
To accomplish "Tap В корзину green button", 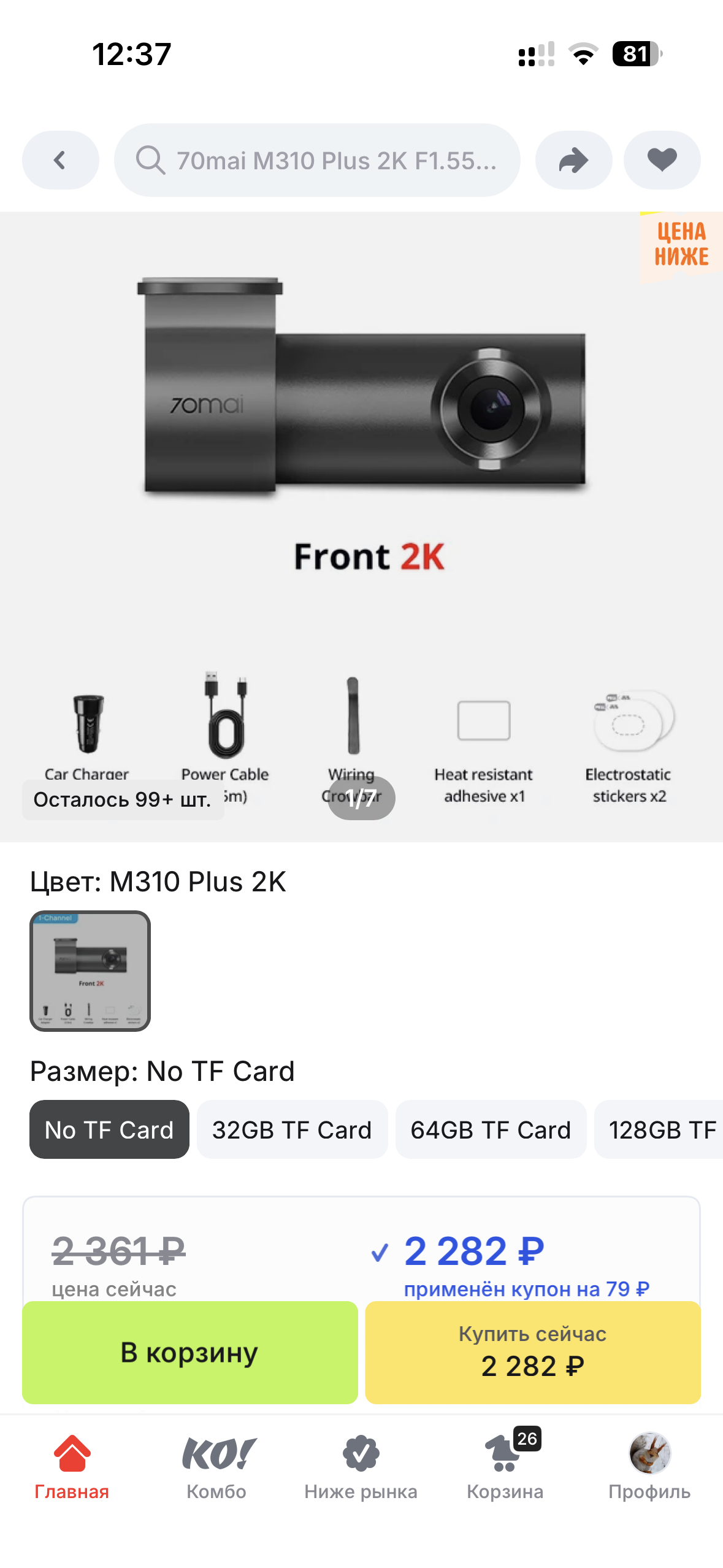I will point(190,1352).
